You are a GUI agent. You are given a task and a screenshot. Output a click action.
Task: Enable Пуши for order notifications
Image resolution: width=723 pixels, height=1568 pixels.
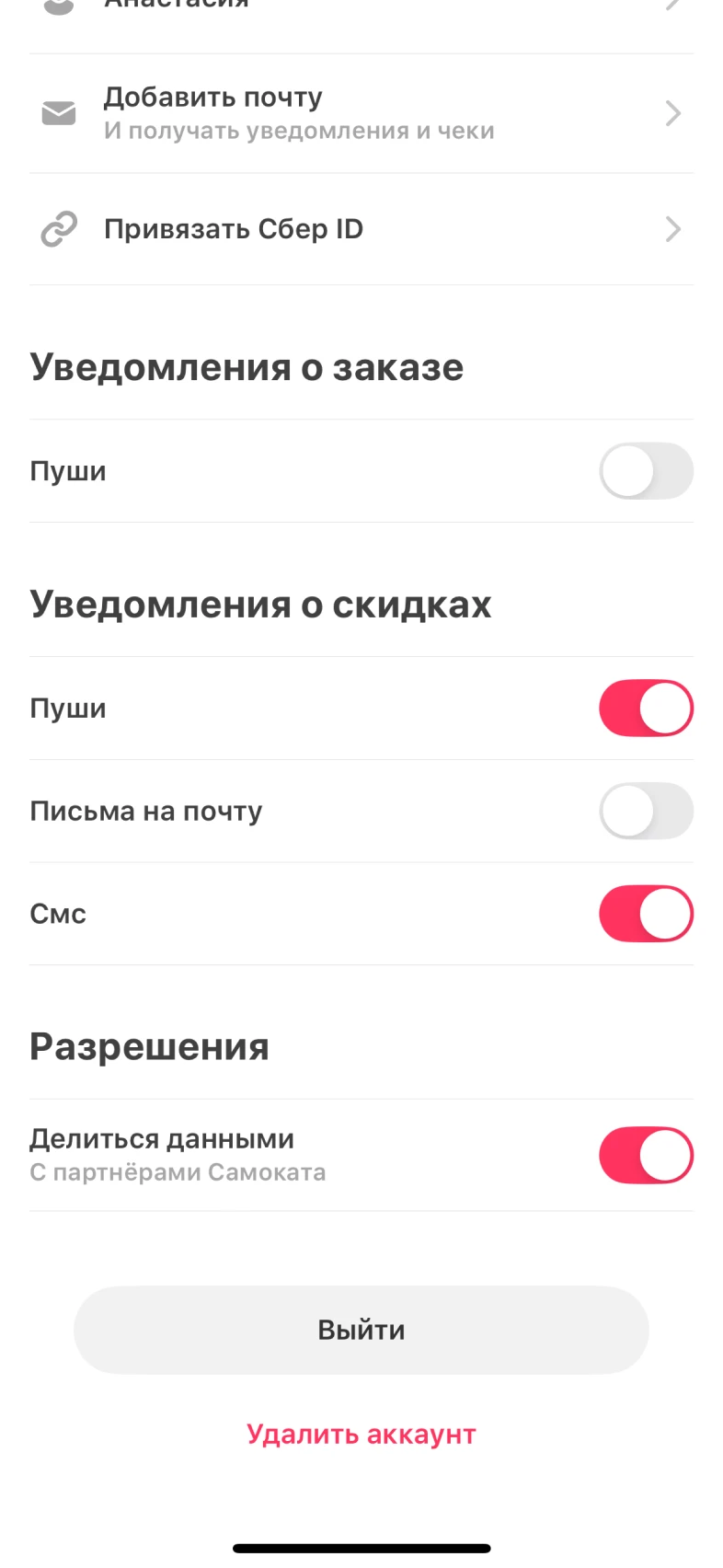tap(646, 471)
